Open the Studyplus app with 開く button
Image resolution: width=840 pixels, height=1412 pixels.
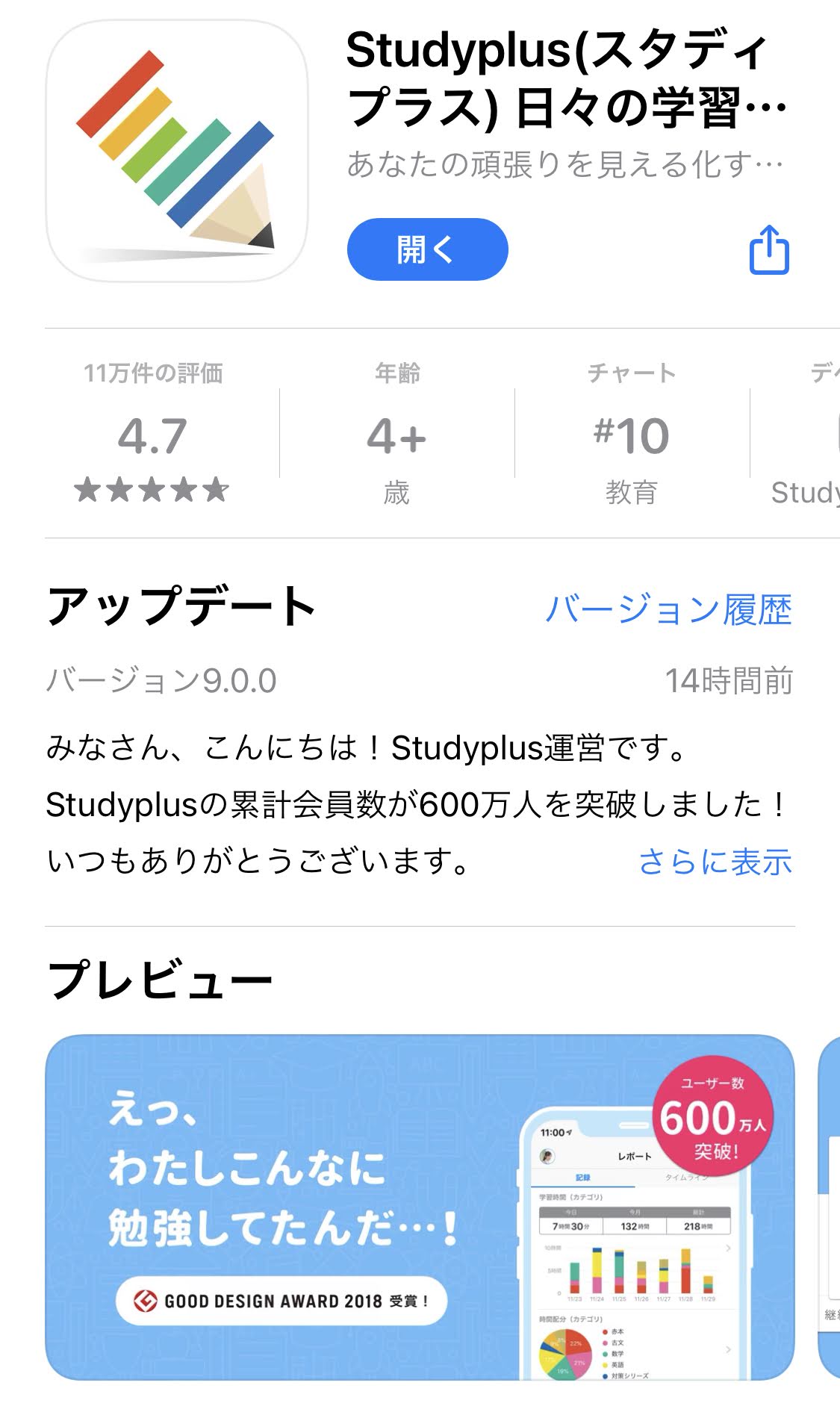tap(427, 249)
